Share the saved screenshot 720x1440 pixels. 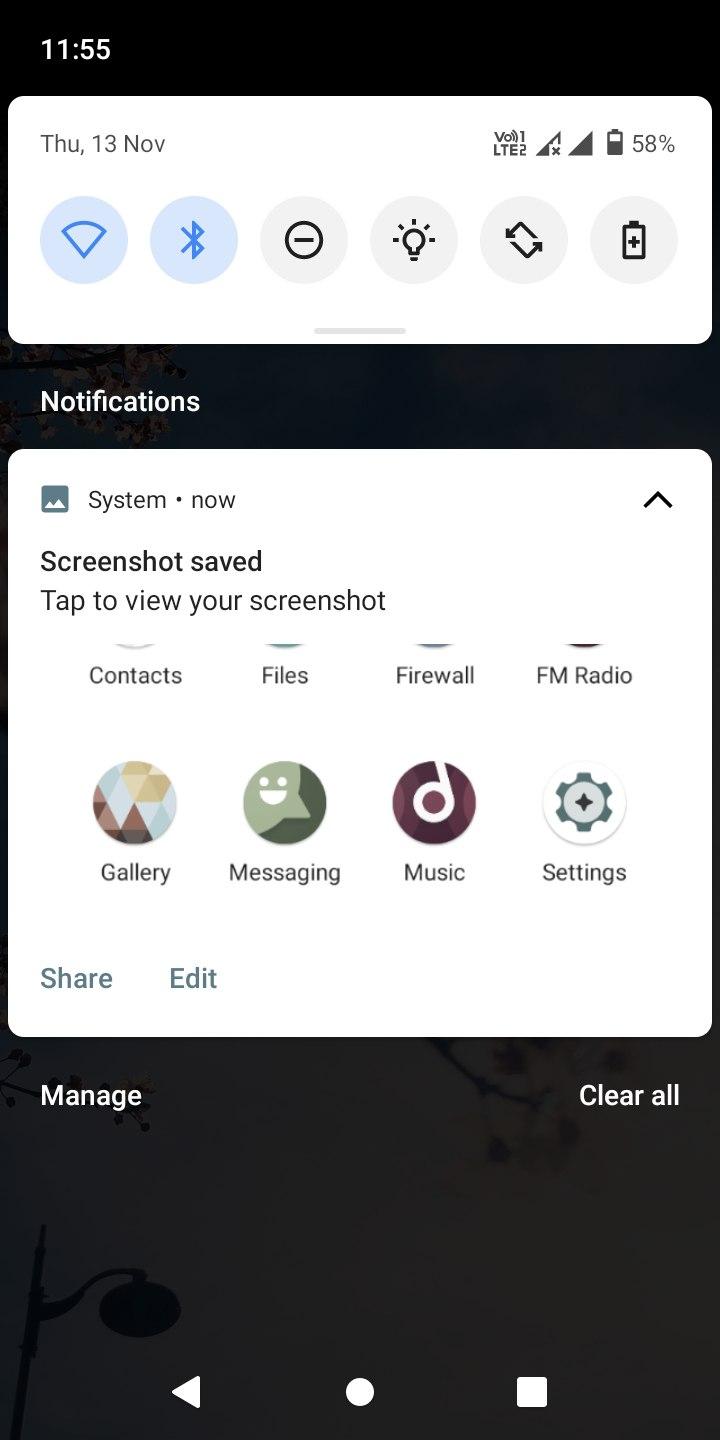[x=76, y=978]
